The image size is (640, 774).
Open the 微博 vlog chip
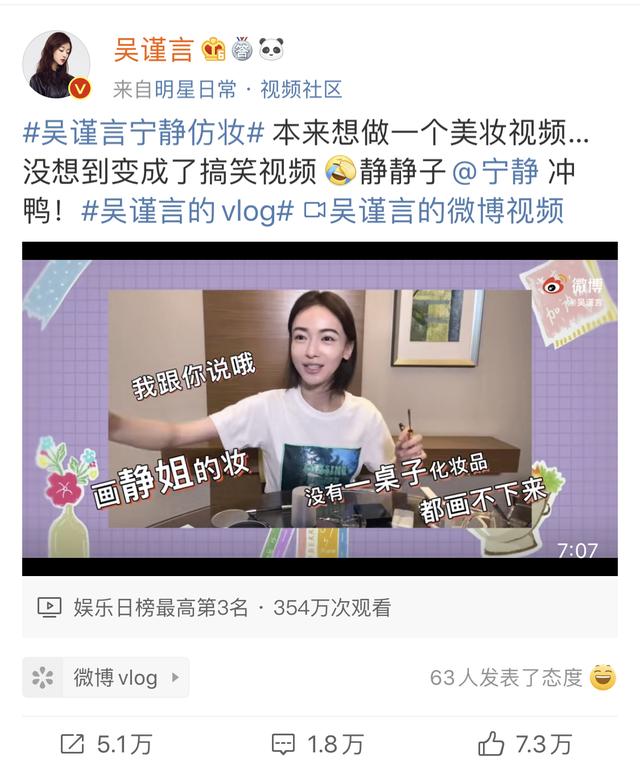click(105, 677)
